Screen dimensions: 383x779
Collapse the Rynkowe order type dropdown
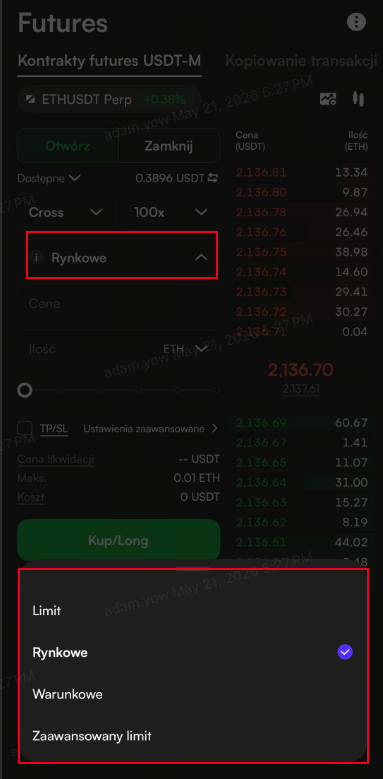122,257
